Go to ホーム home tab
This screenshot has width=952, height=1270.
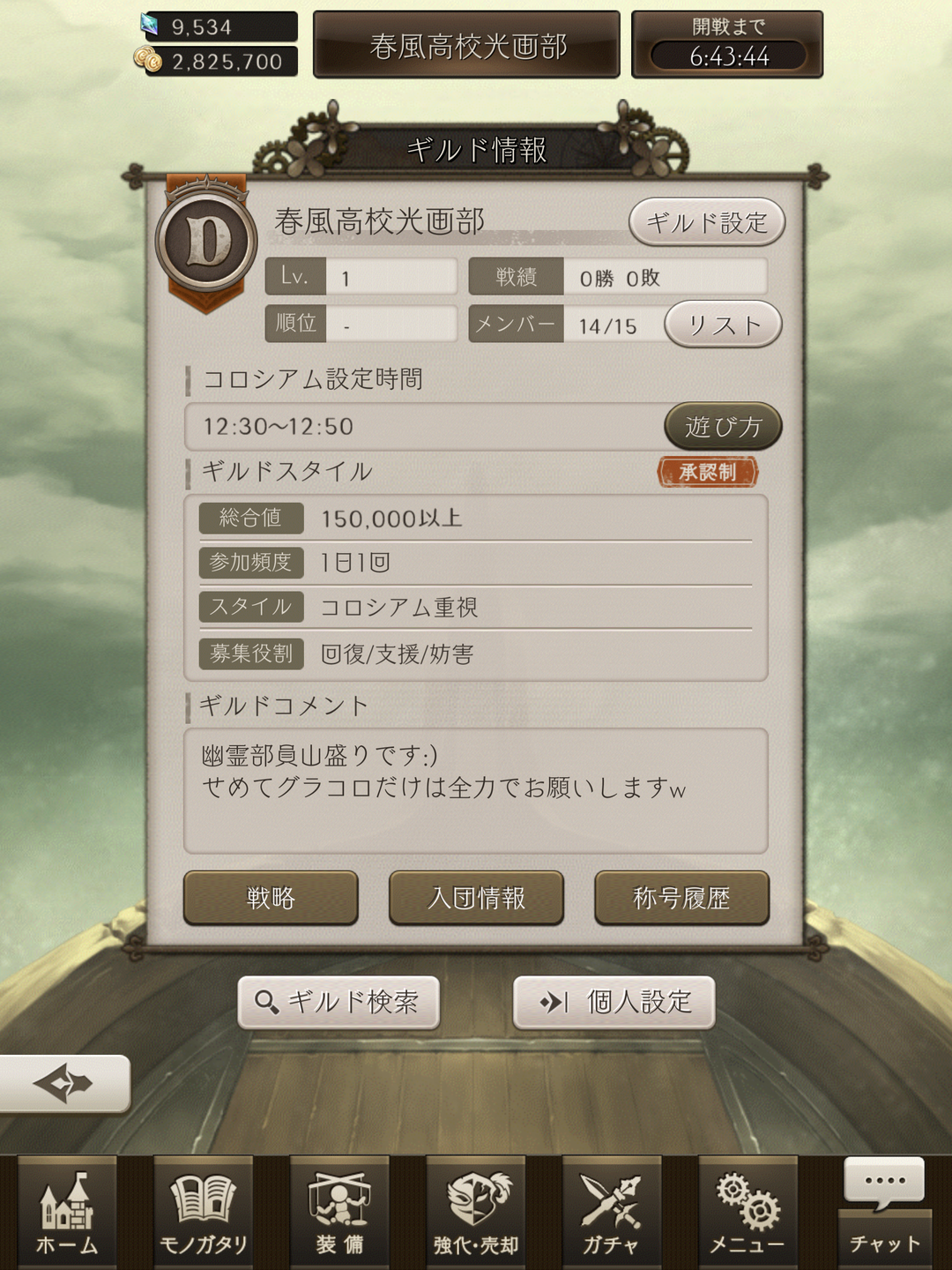pos(67,1212)
